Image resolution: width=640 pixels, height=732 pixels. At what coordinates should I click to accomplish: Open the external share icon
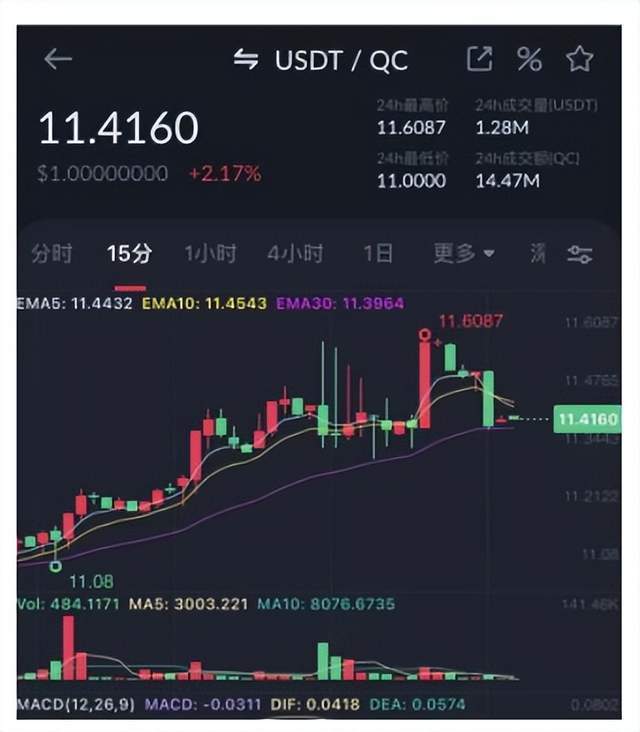tap(480, 59)
